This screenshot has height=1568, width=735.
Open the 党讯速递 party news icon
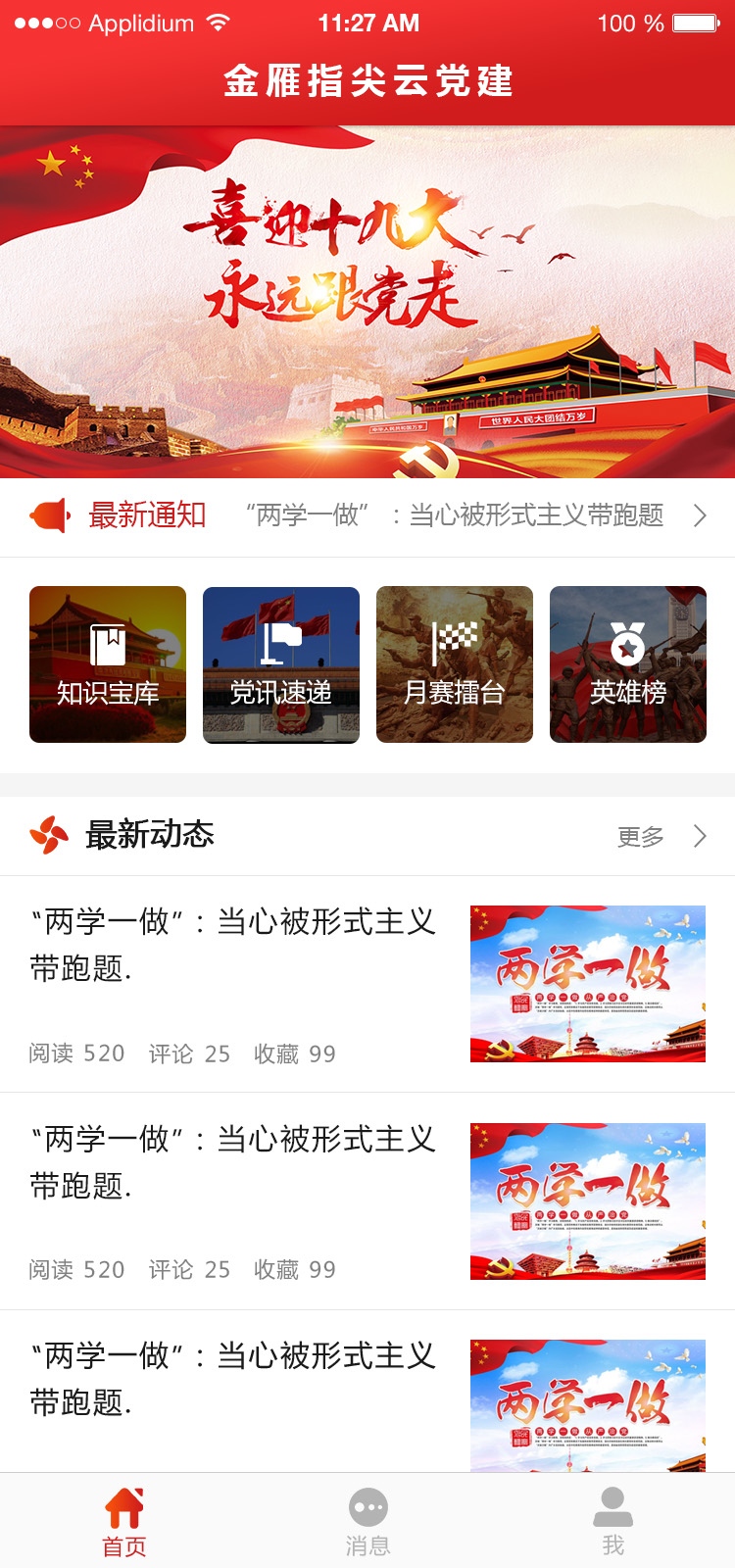click(x=281, y=663)
